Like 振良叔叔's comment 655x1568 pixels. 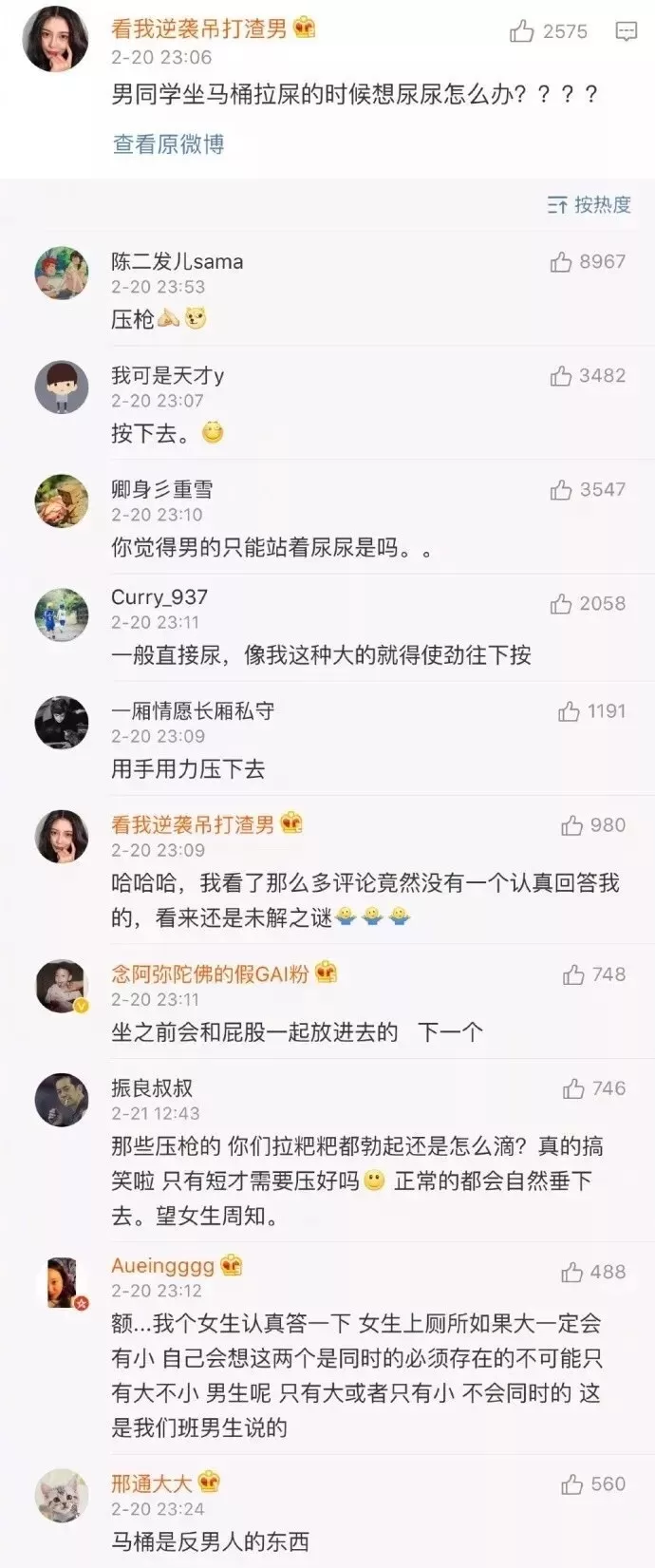(x=573, y=1088)
